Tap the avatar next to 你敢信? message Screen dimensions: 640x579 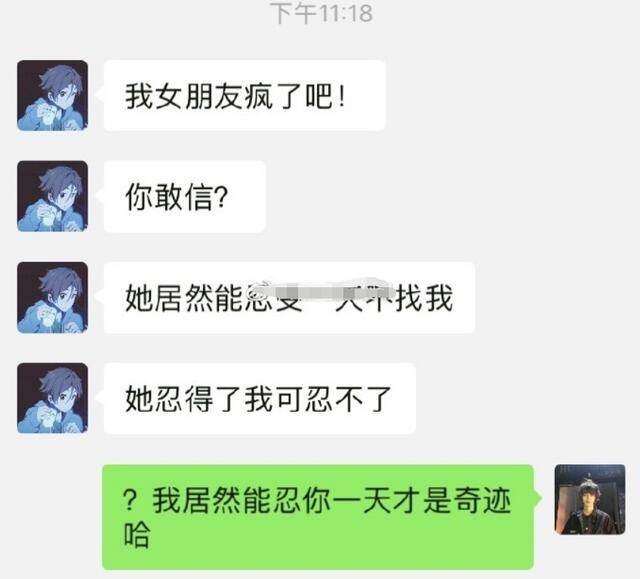(x=52, y=196)
